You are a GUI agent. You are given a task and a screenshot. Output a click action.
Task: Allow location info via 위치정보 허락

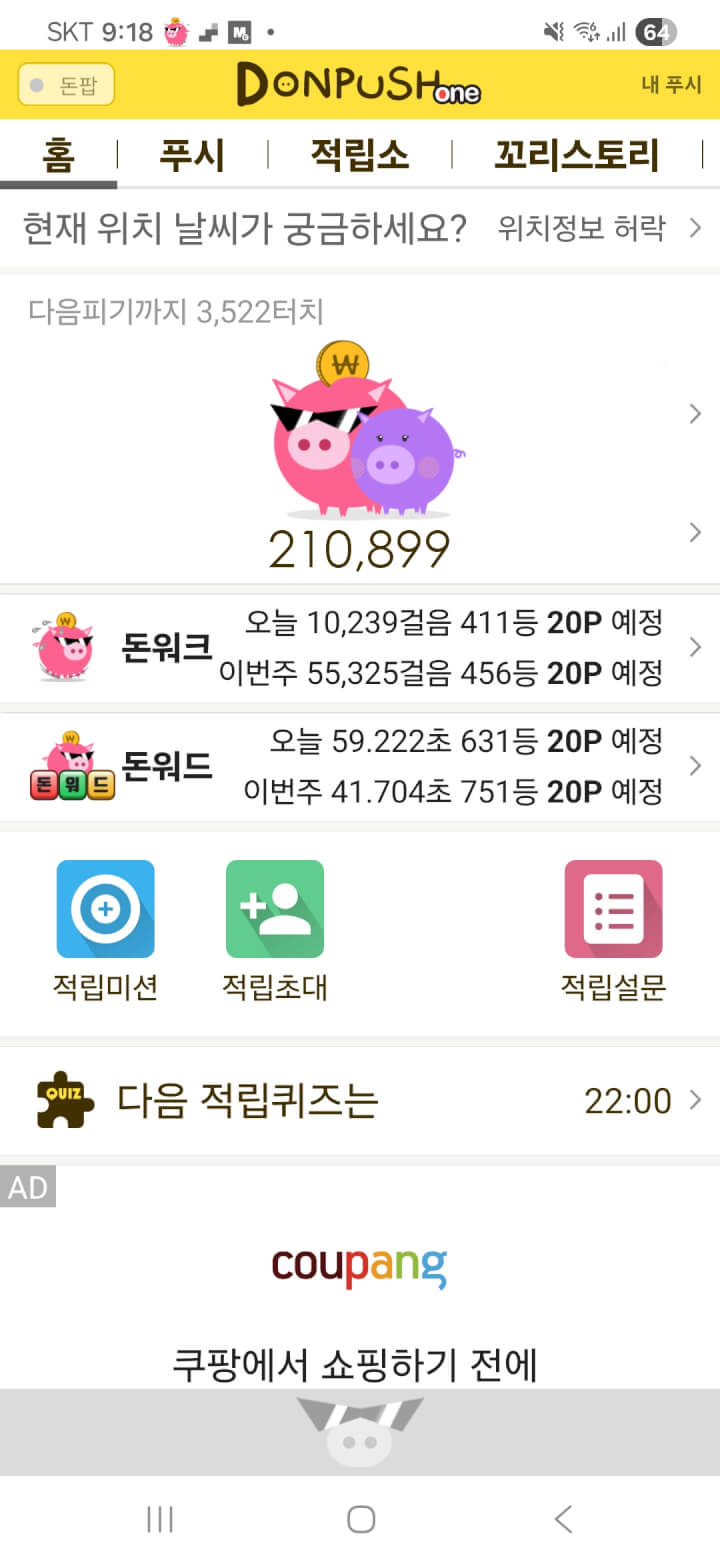click(596, 229)
